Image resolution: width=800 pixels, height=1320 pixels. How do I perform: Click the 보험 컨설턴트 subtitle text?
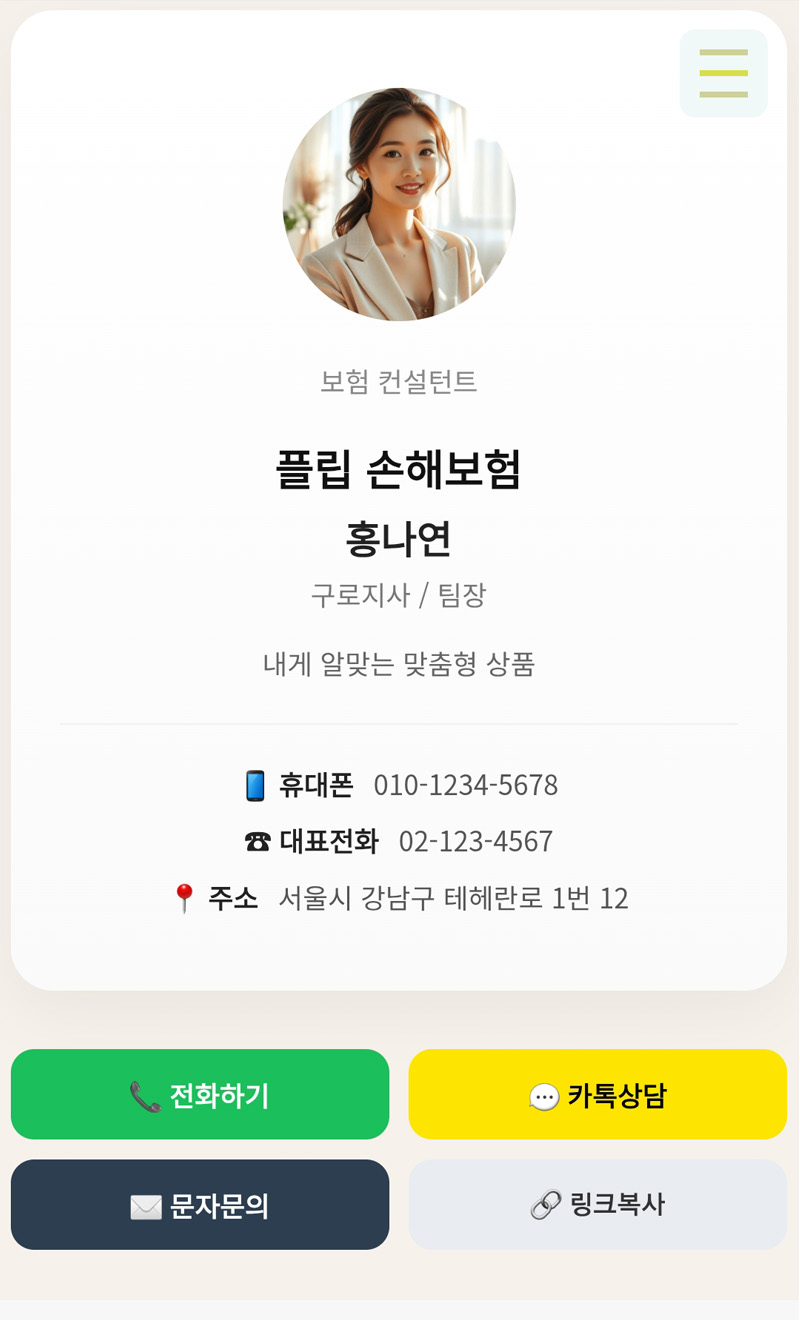pos(399,382)
